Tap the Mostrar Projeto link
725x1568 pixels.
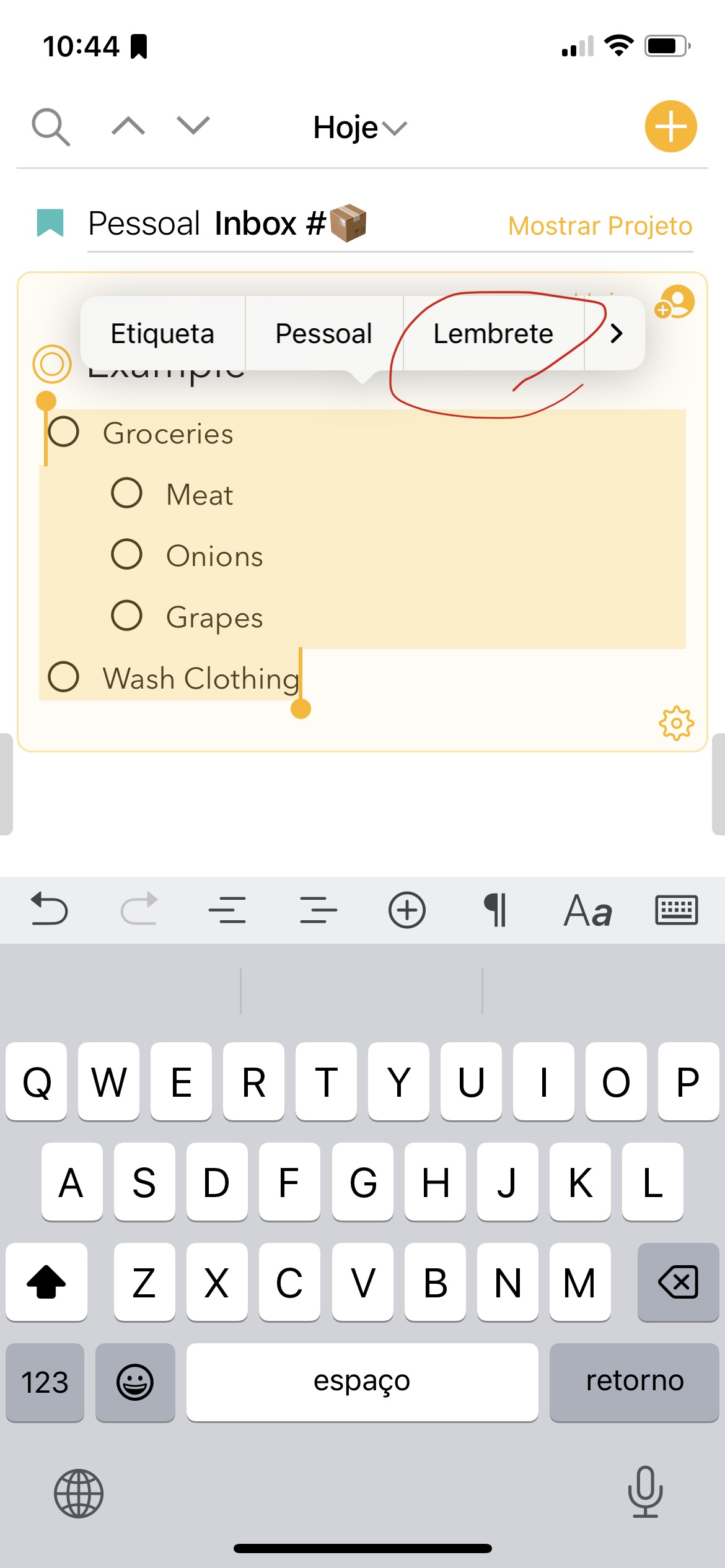600,226
